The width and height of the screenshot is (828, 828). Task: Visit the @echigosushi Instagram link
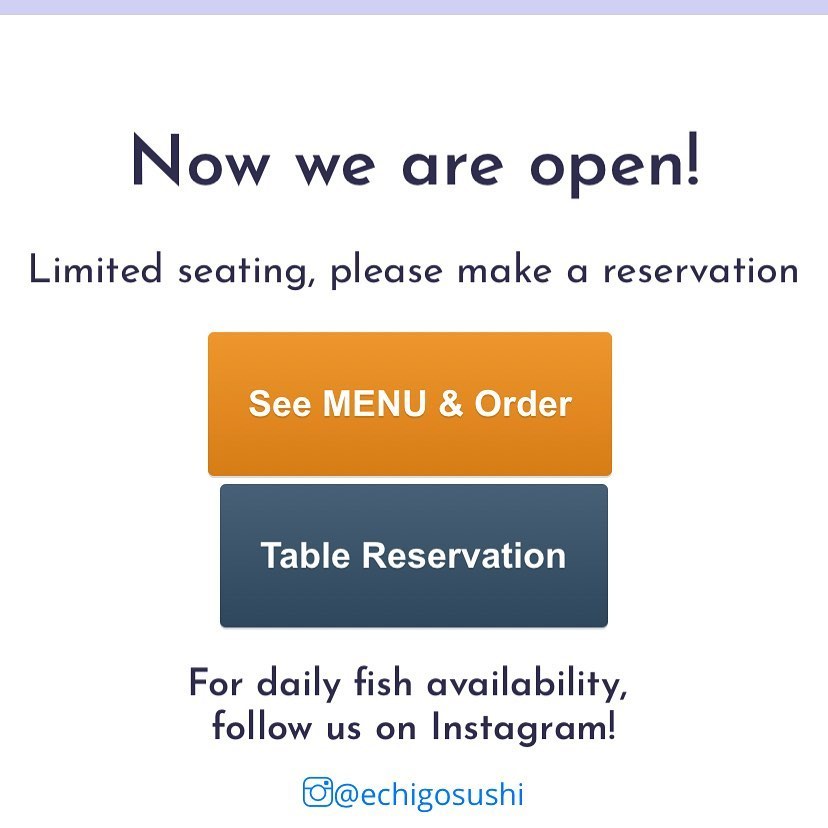point(414,795)
